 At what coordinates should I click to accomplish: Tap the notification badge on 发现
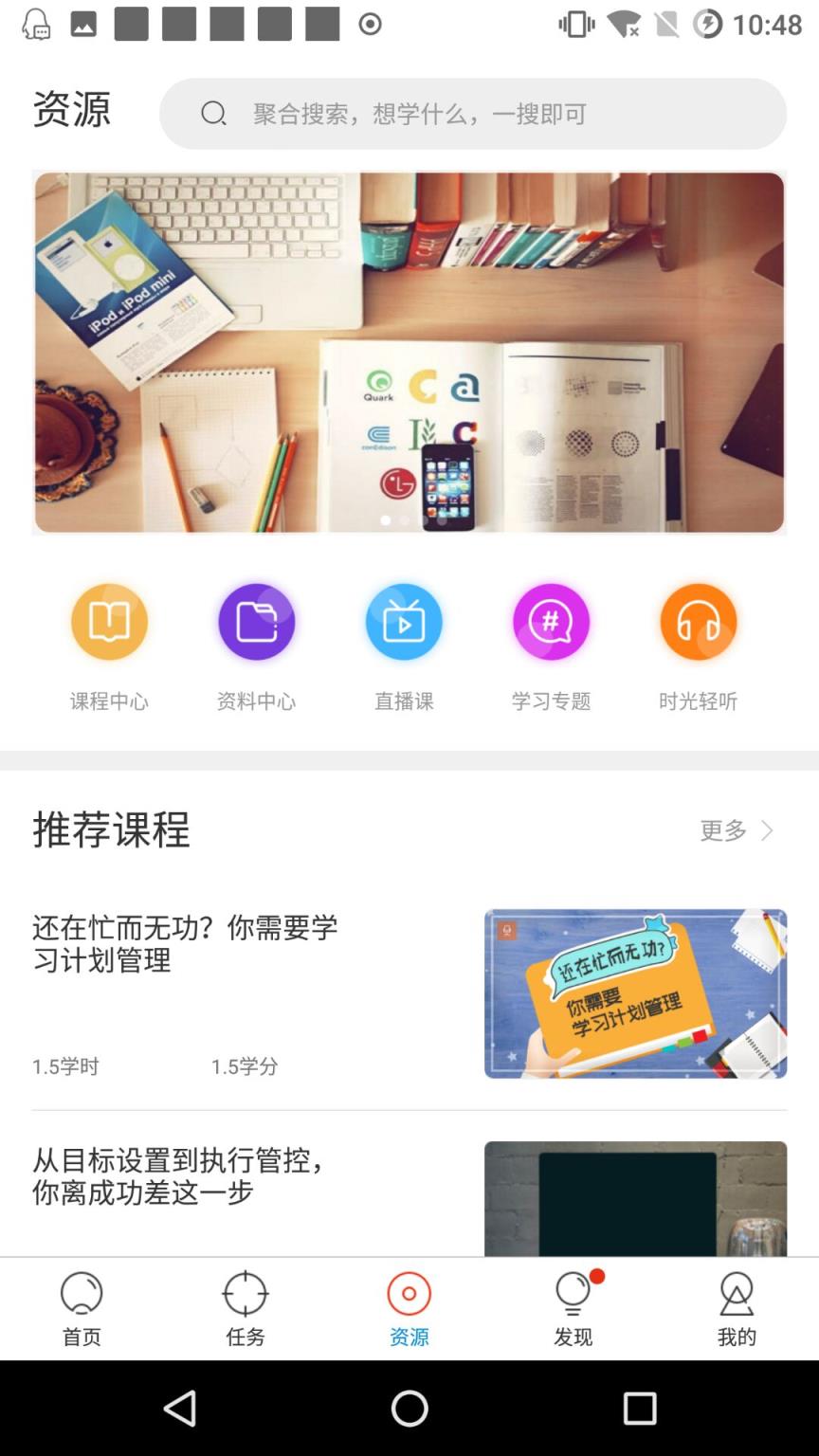point(595,1276)
